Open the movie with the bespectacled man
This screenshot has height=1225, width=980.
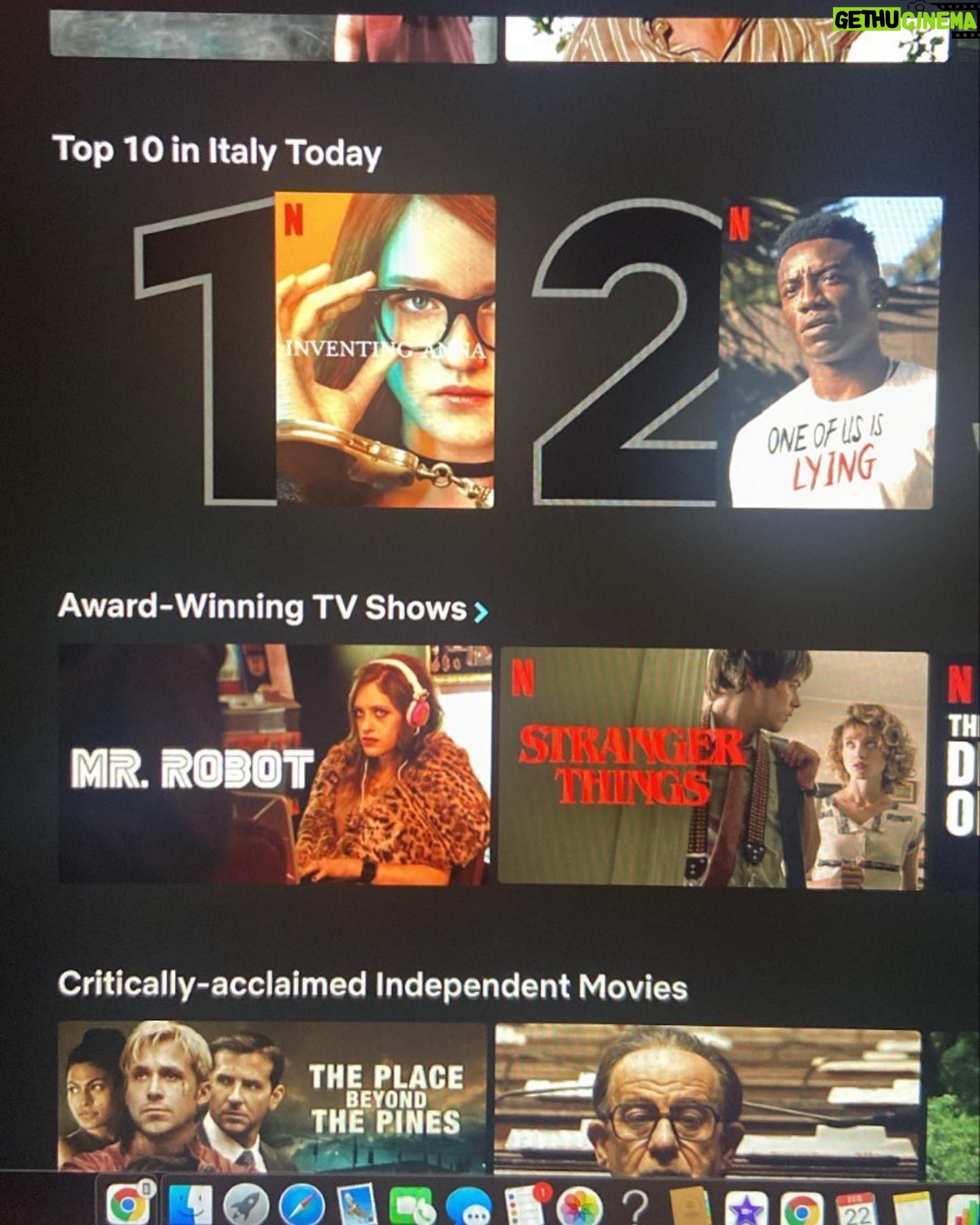(706, 1102)
